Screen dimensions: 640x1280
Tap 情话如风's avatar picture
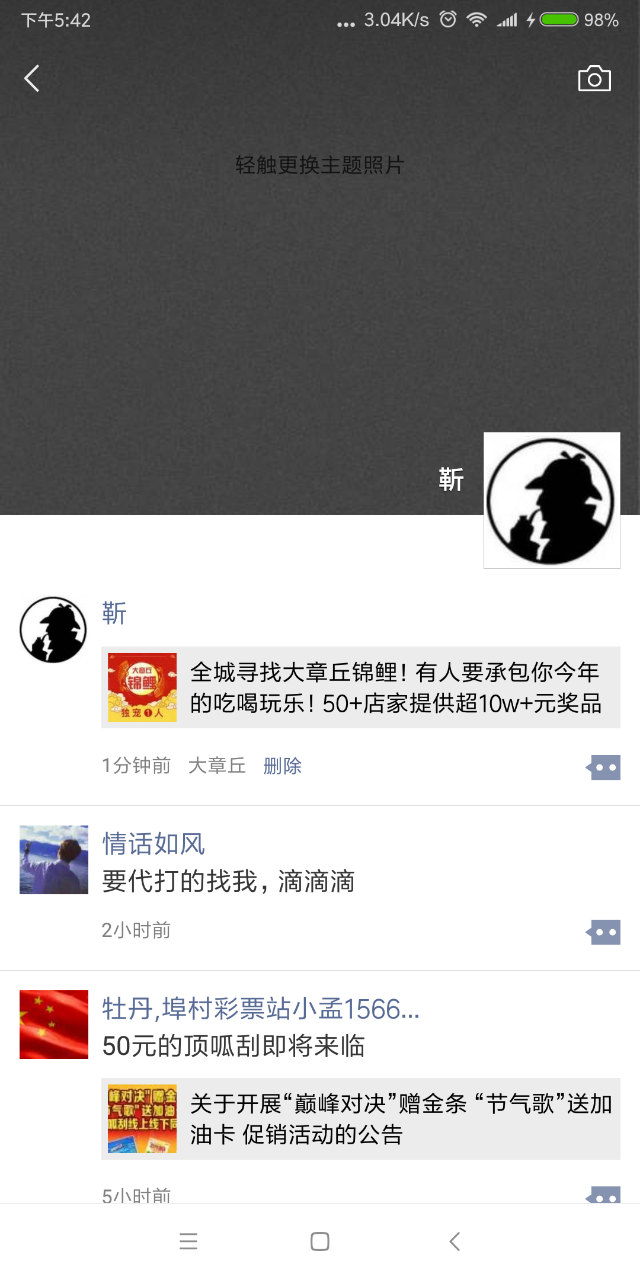tap(54, 859)
